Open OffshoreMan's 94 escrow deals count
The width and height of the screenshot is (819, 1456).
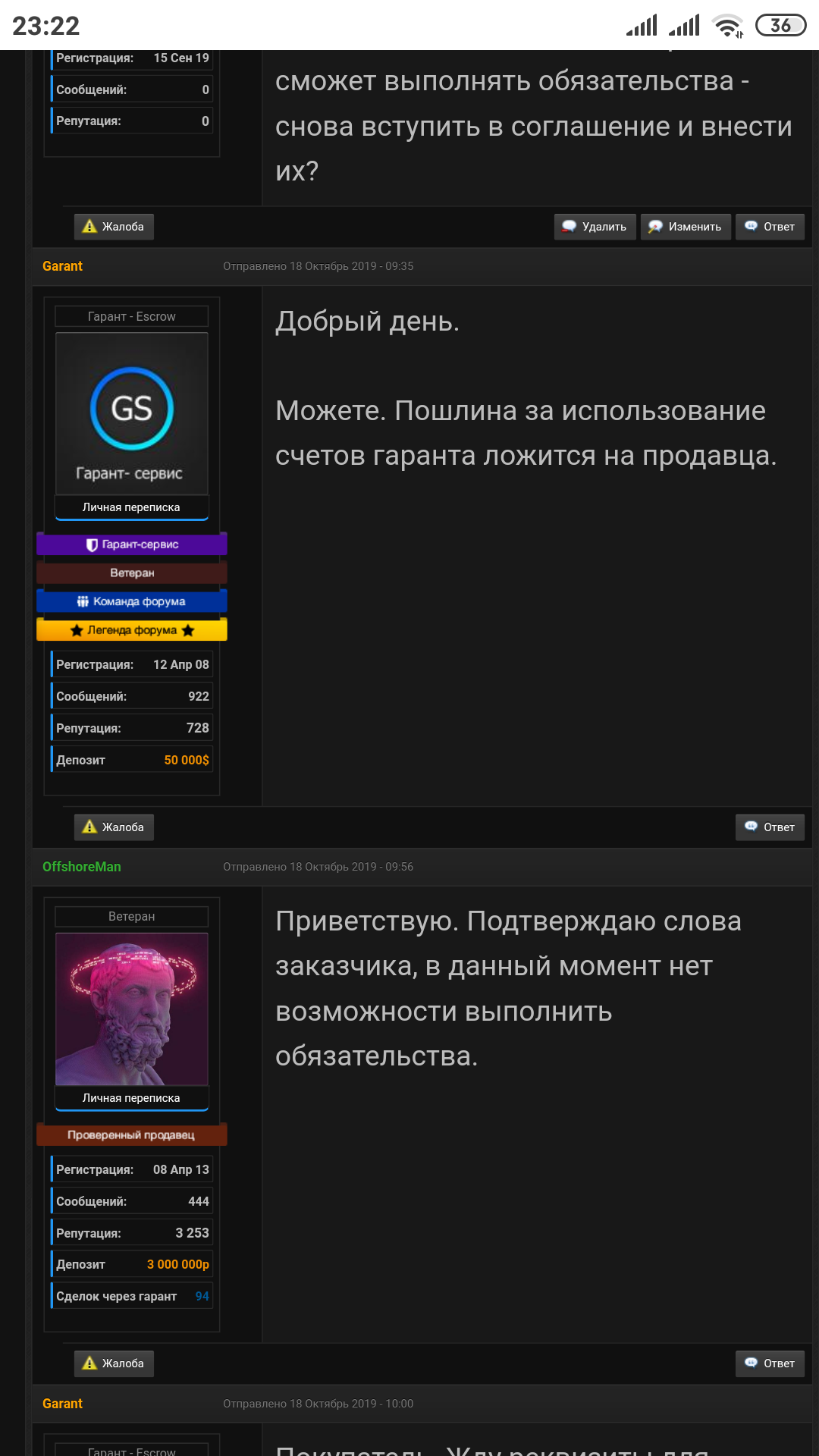tap(202, 1297)
